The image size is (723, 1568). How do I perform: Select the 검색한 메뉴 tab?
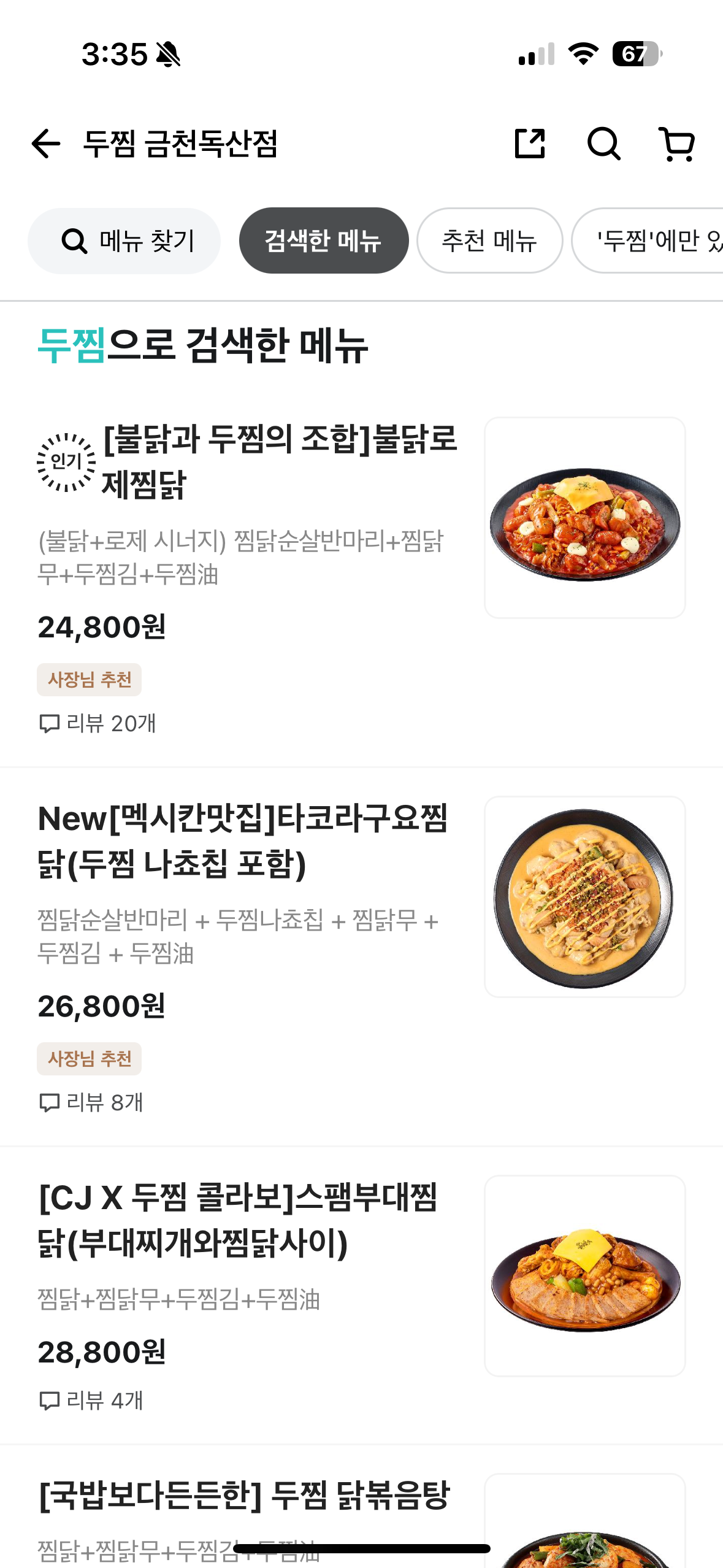click(323, 241)
